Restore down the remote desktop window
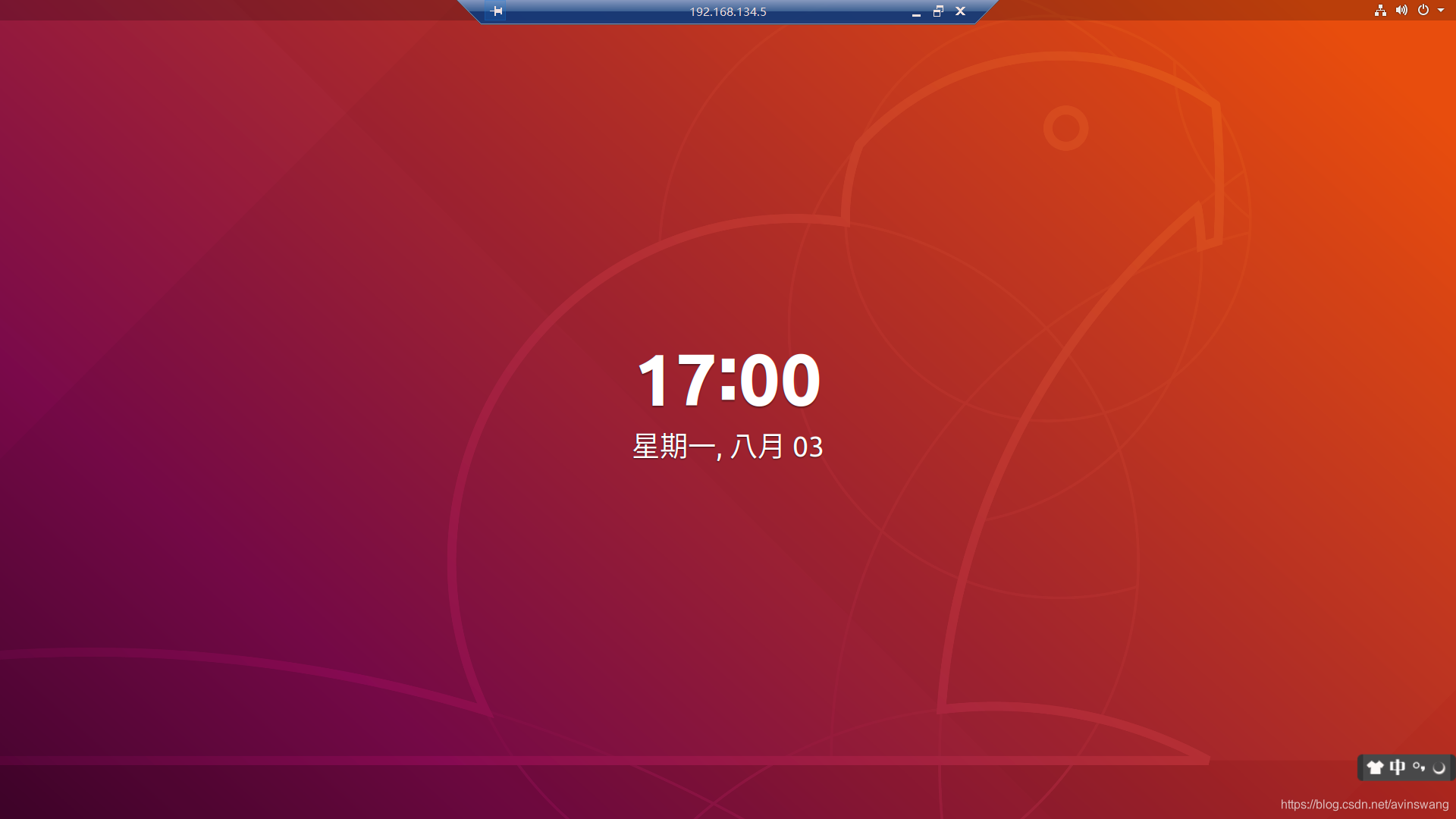This screenshot has width=1456, height=819. (x=938, y=11)
